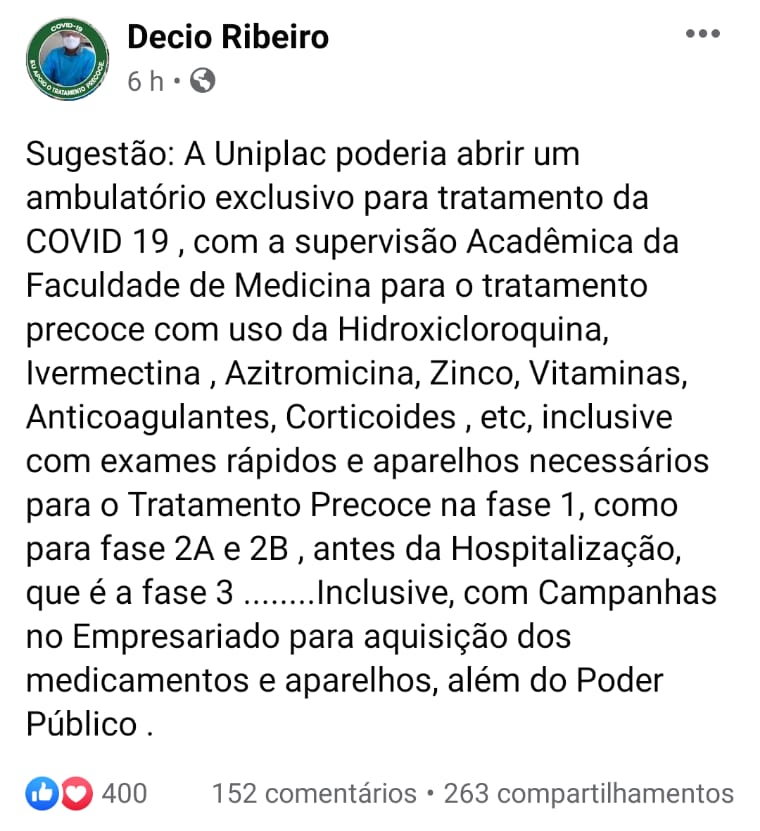This screenshot has height=831, width=760.
Task: Open the post's three-dot options menu
Action: [x=702, y=34]
